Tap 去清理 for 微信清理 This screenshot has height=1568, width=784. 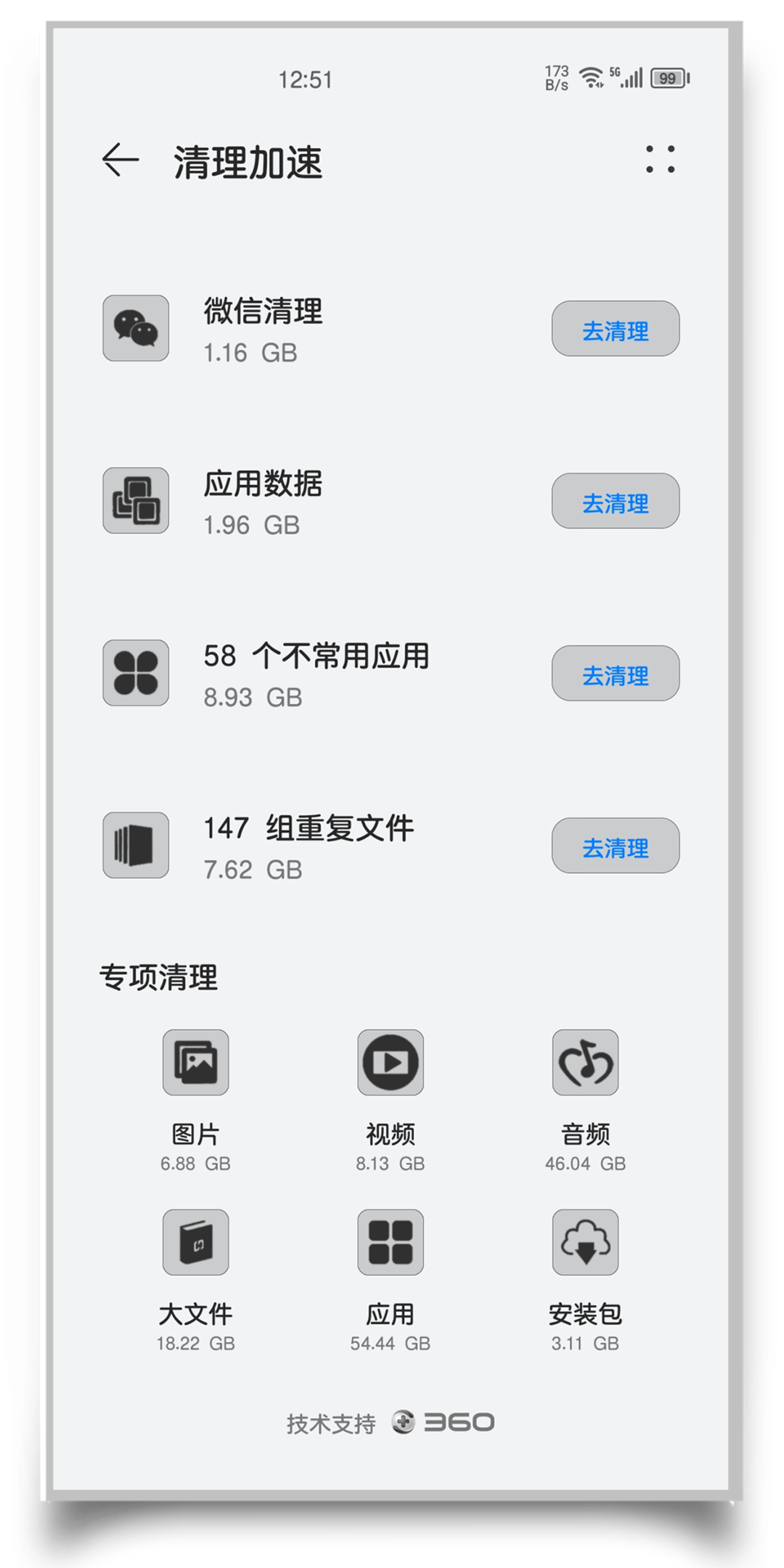click(616, 329)
